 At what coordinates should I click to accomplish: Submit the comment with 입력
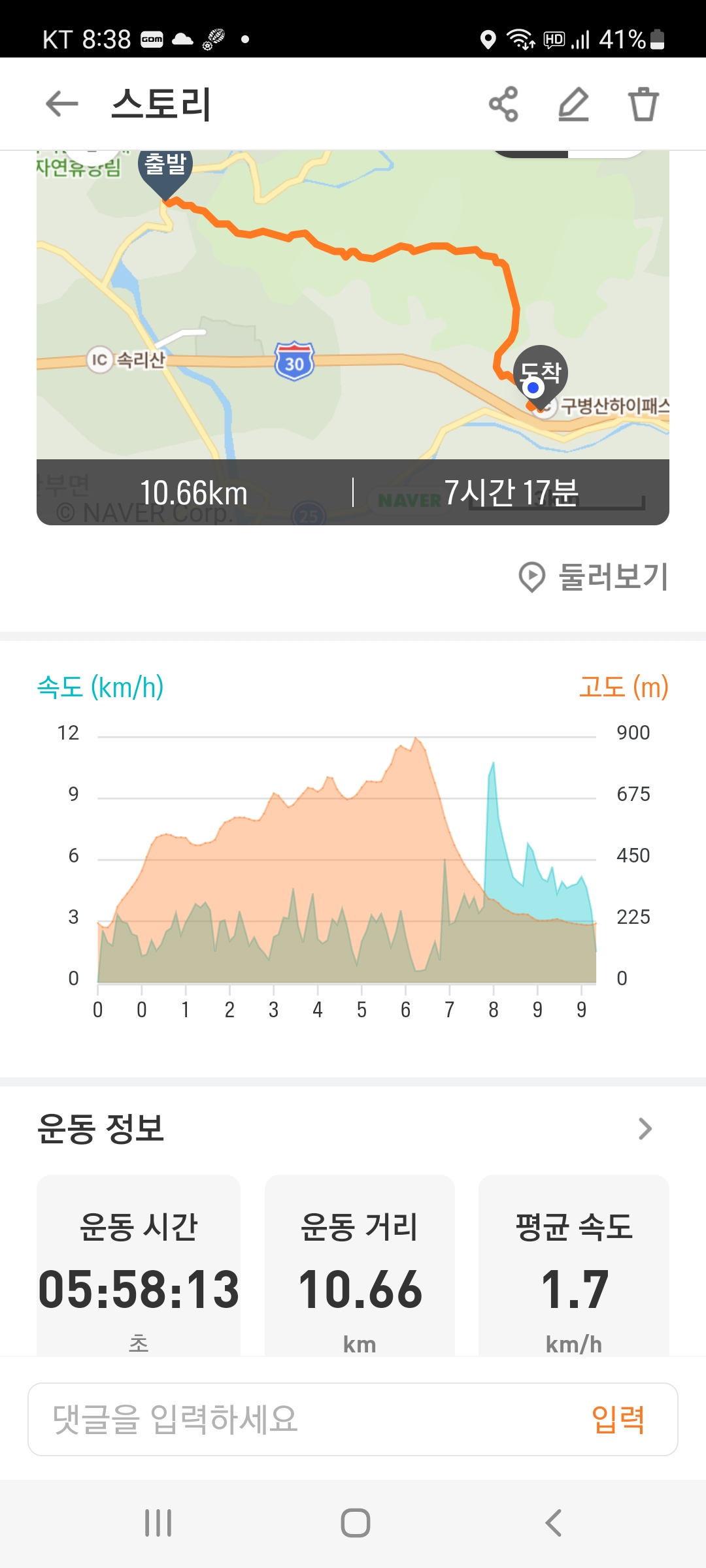(618, 1419)
